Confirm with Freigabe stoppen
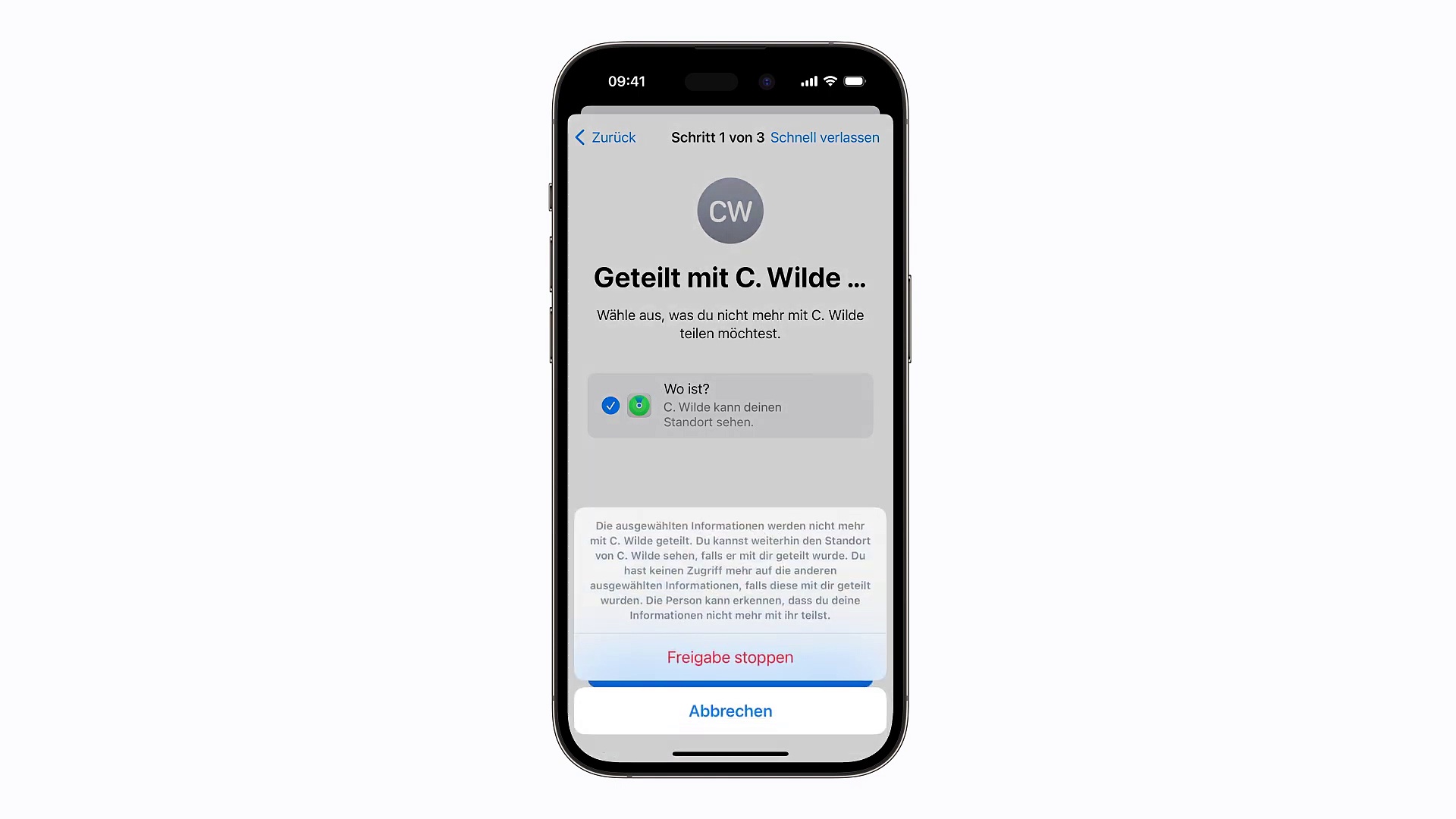Viewport: 1456px width, 819px height. coord(730,657)
